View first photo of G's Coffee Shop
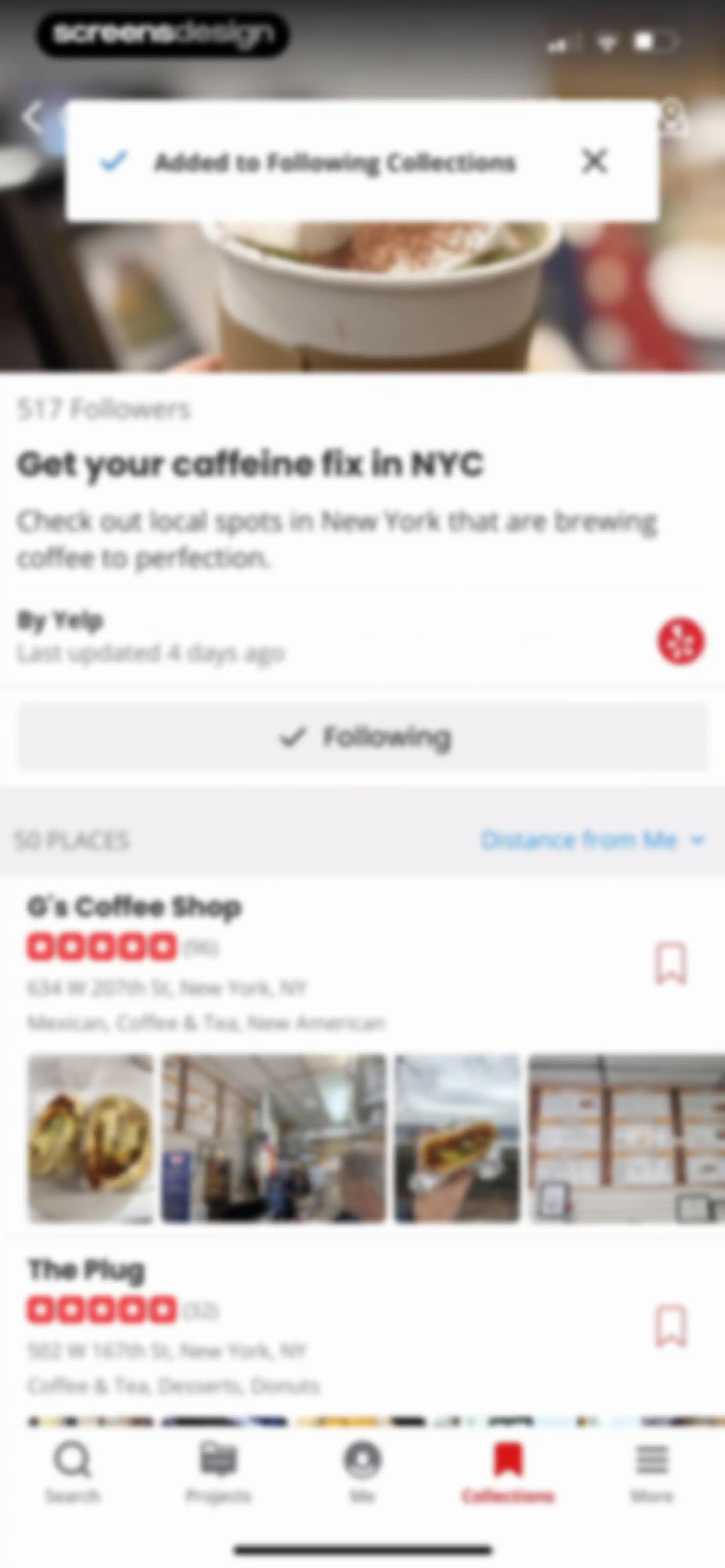 [x=91, y=1138]
